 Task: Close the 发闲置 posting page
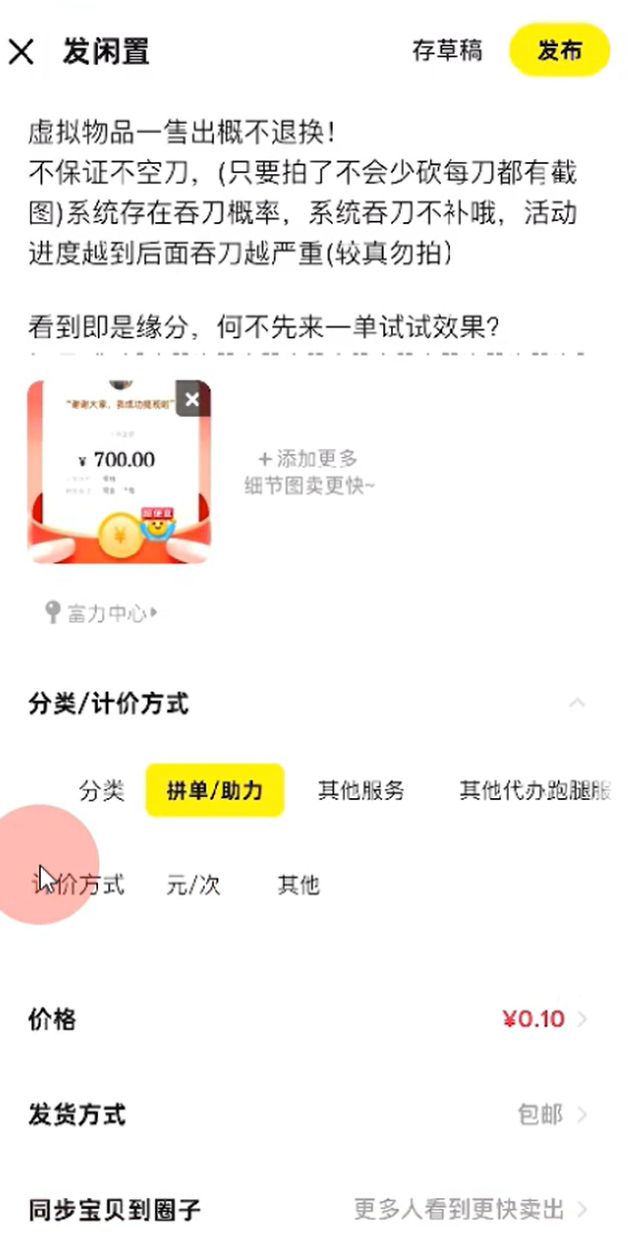point(22,52)
